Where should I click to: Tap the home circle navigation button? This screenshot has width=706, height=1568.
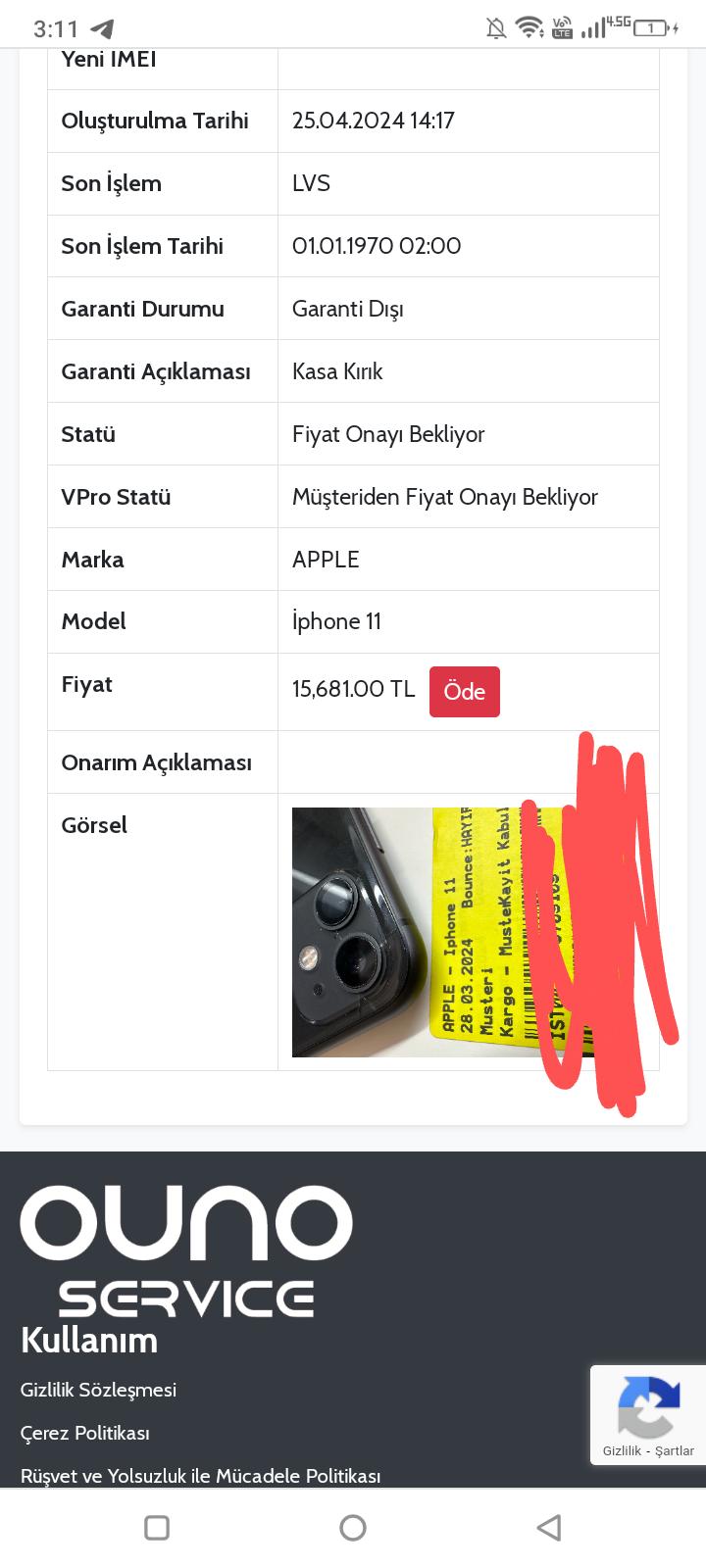[352, 1527]
